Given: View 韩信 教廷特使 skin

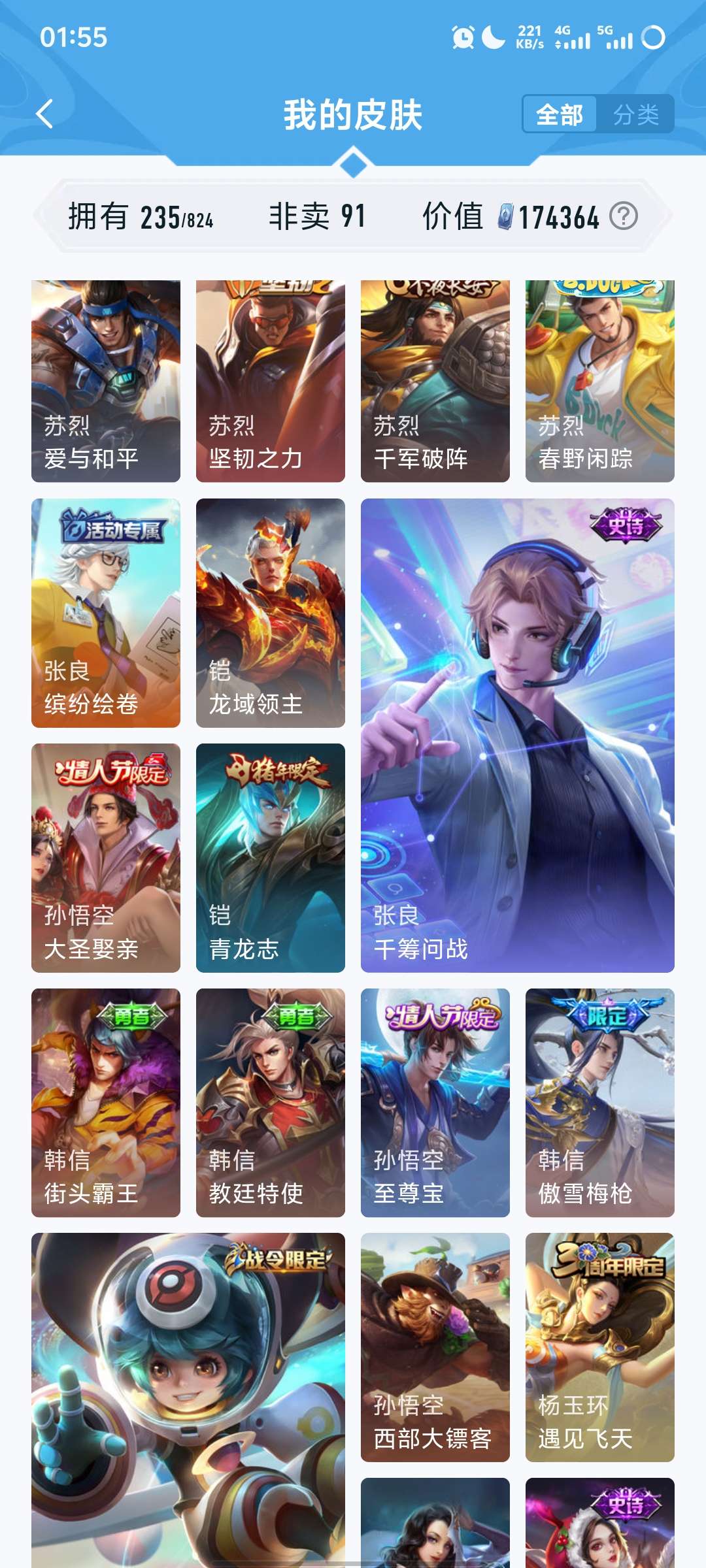Looking at the screenshot, I should pyautogui.click(x=271, y=1103).
